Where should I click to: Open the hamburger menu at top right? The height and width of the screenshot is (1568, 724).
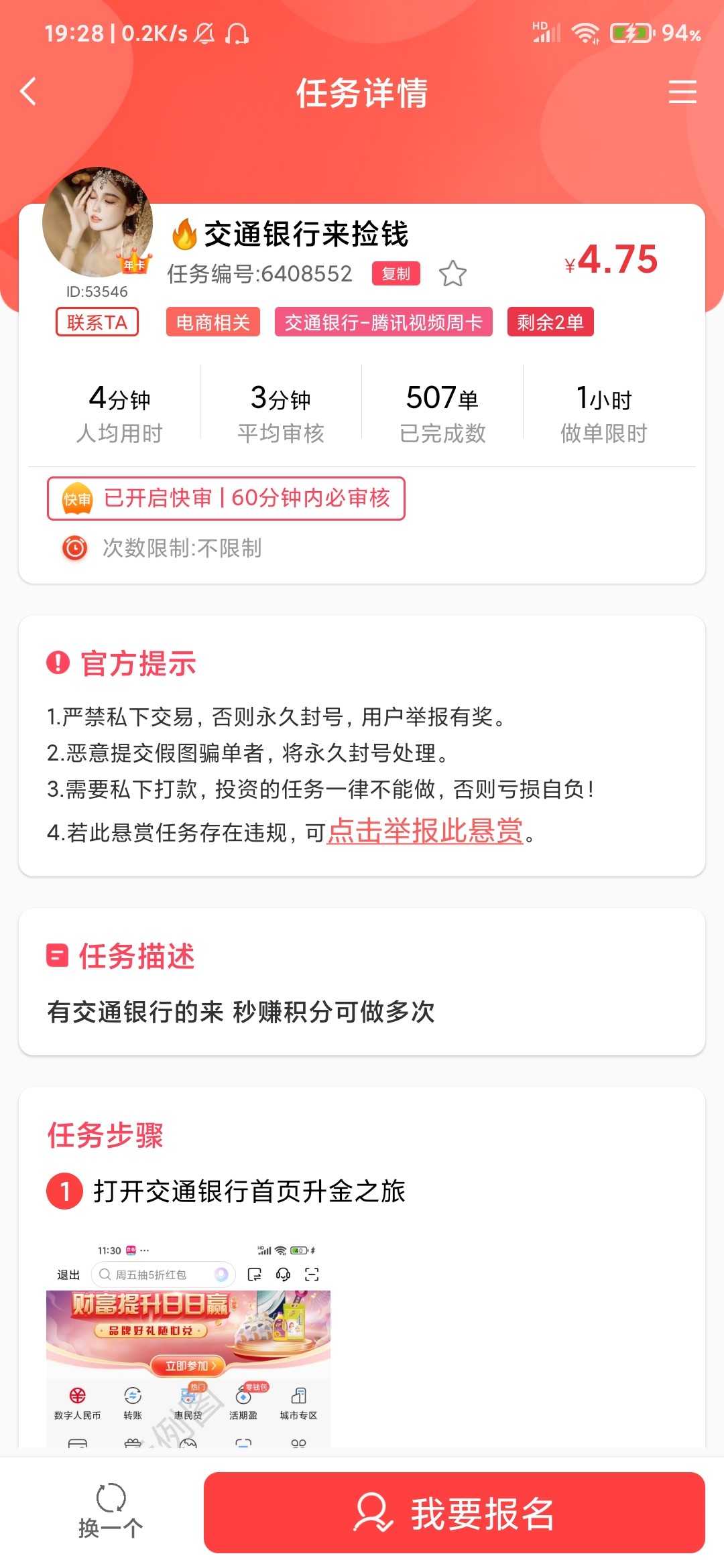(x=682, y=92)
